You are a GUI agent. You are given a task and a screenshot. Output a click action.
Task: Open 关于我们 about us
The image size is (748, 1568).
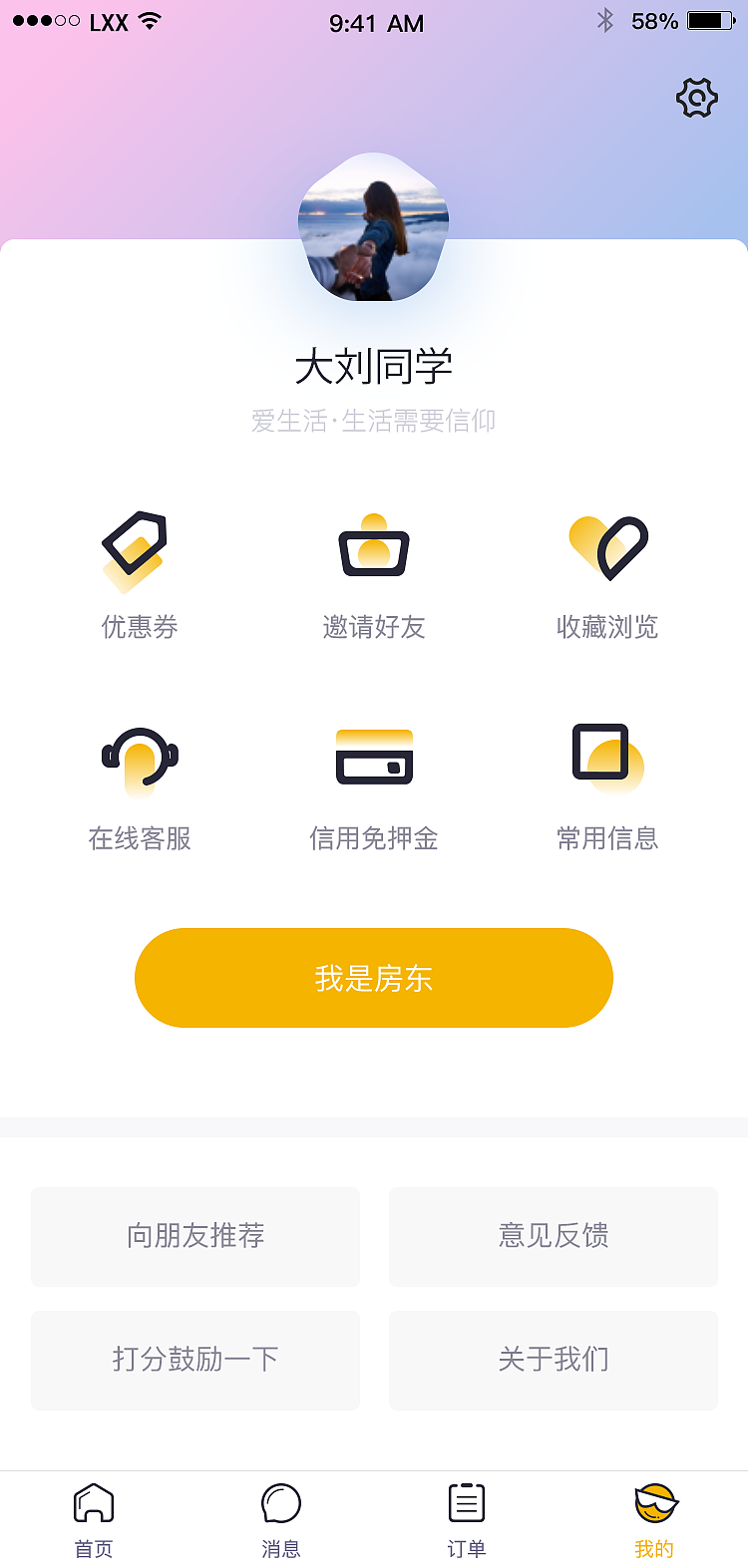coord(554,1360)
